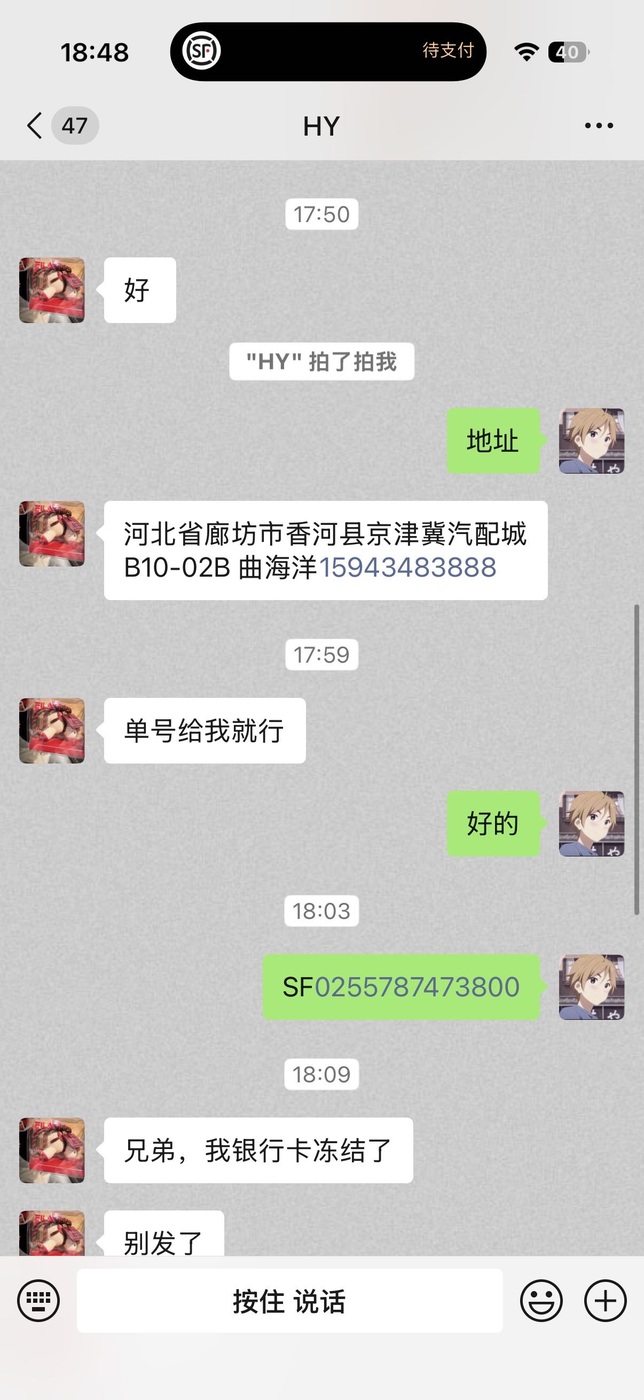Open the SF Express pending payment activity
This screenshot has width=644, height=1400.
[328, 51]
